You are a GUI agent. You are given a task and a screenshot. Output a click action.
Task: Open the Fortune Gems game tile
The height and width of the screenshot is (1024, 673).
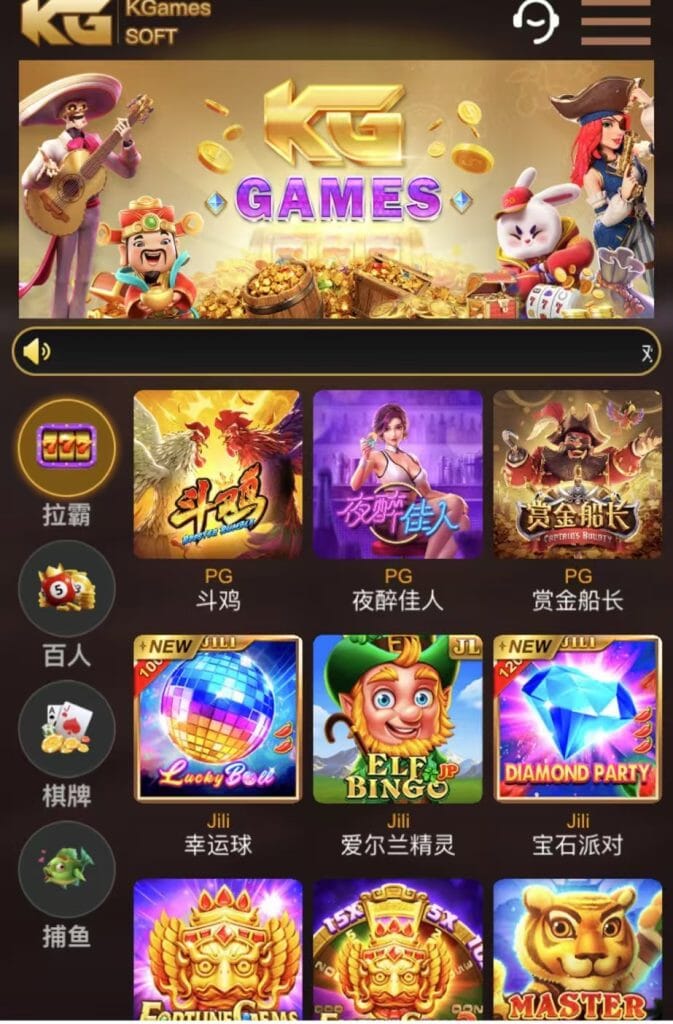tap(217, 950)
